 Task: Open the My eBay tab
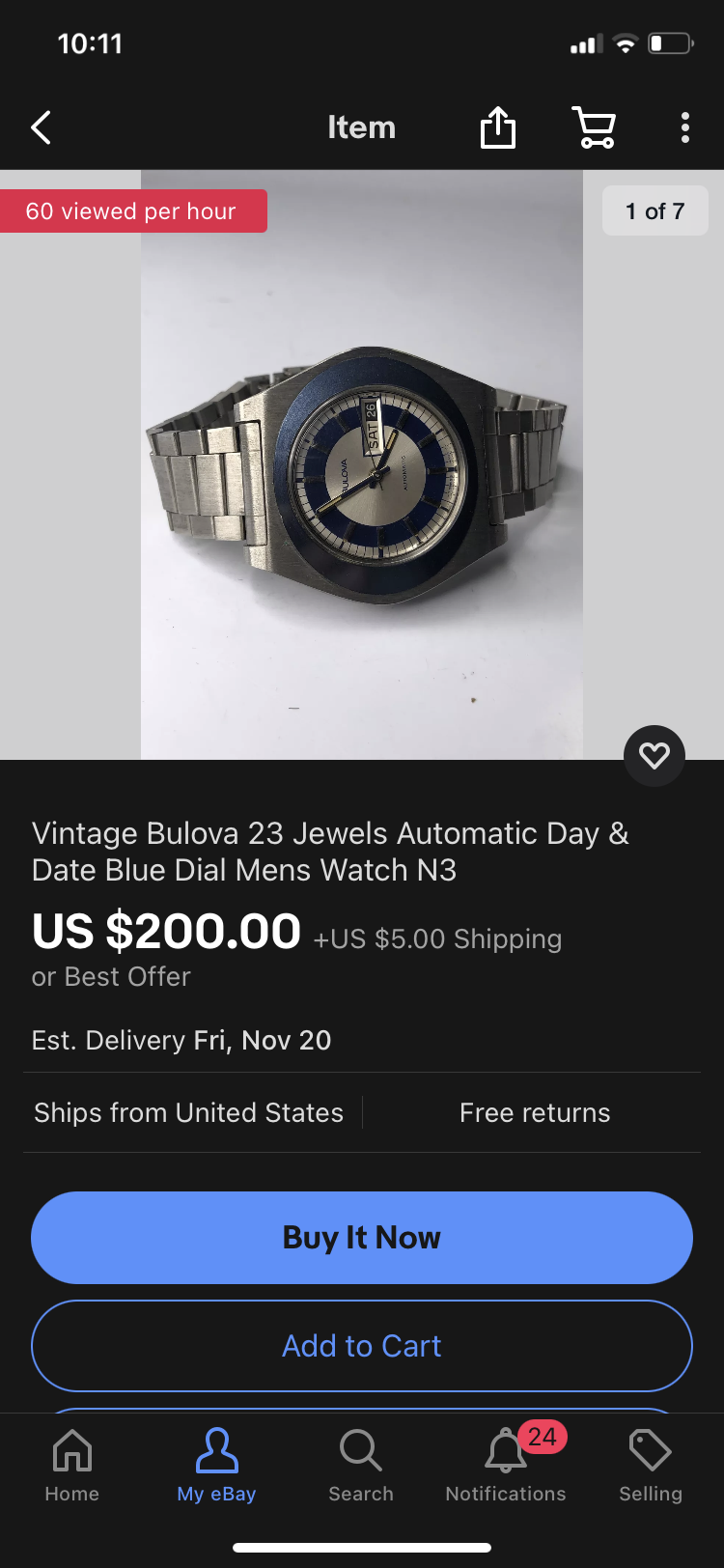pos(216,1465)
